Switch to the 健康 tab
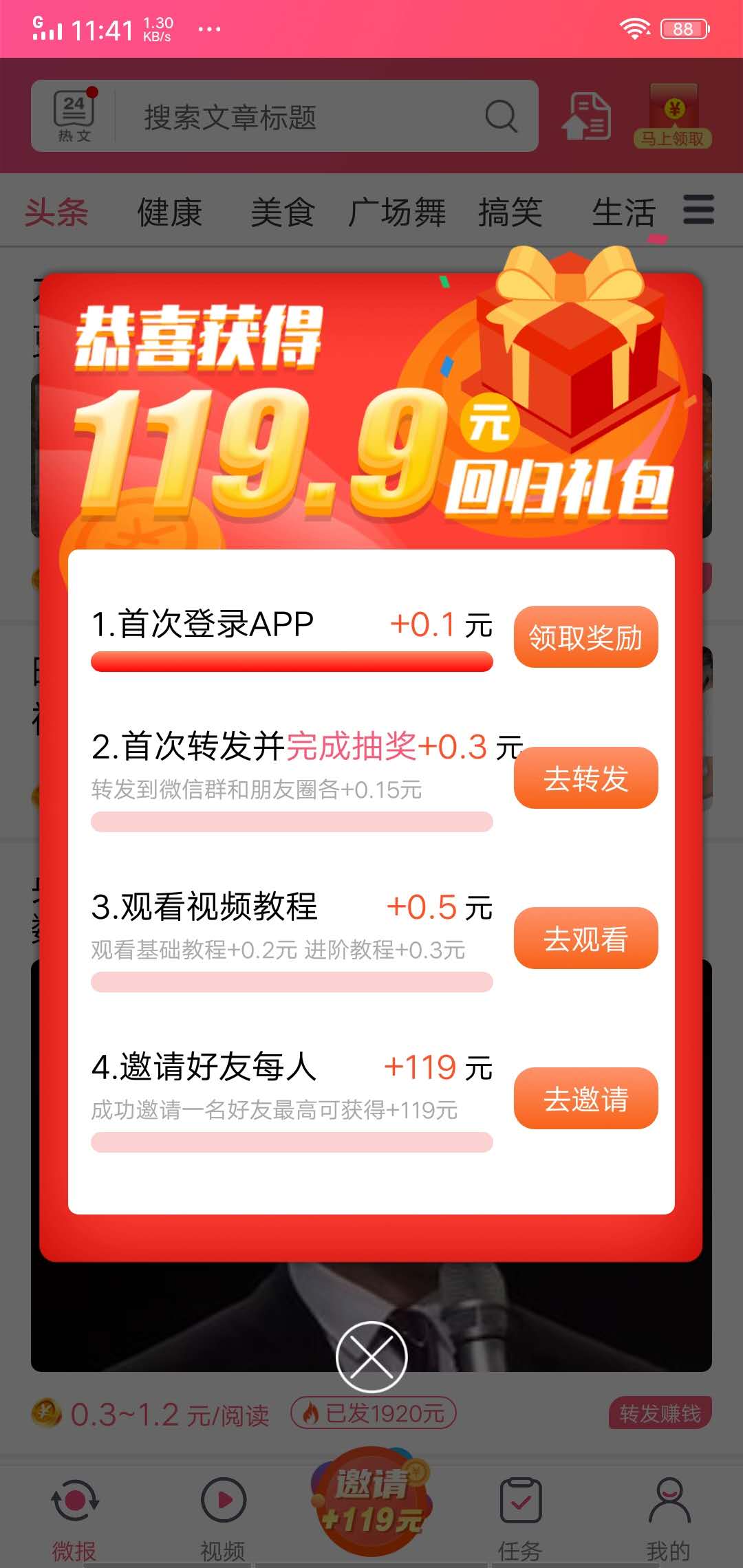The width and height of the screenshot is (743, 1568). click(169, 212)
